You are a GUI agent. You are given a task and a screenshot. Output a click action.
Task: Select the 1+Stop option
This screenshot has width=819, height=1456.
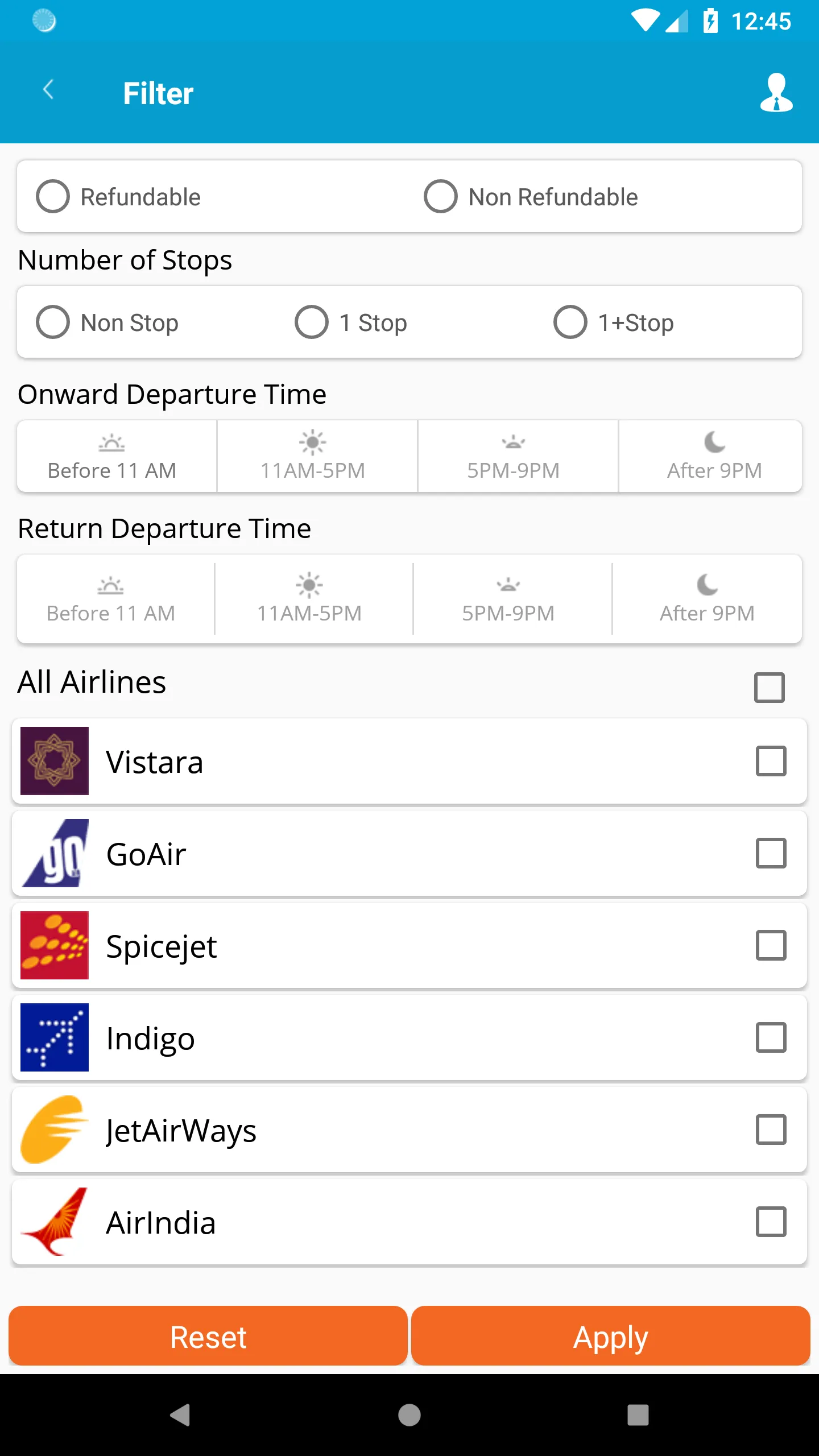pos(570,322)
